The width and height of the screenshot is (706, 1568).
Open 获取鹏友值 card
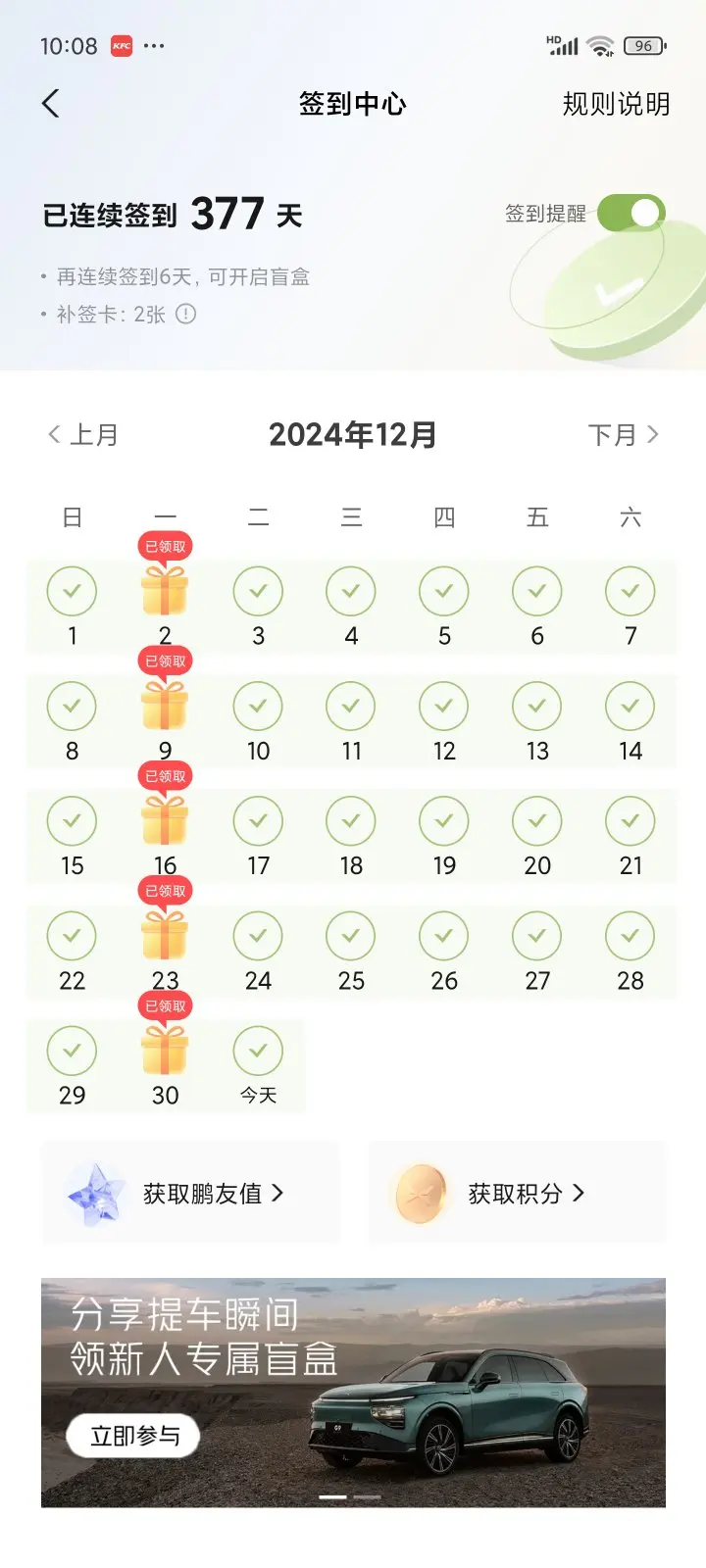click(x=191, y=1193)
